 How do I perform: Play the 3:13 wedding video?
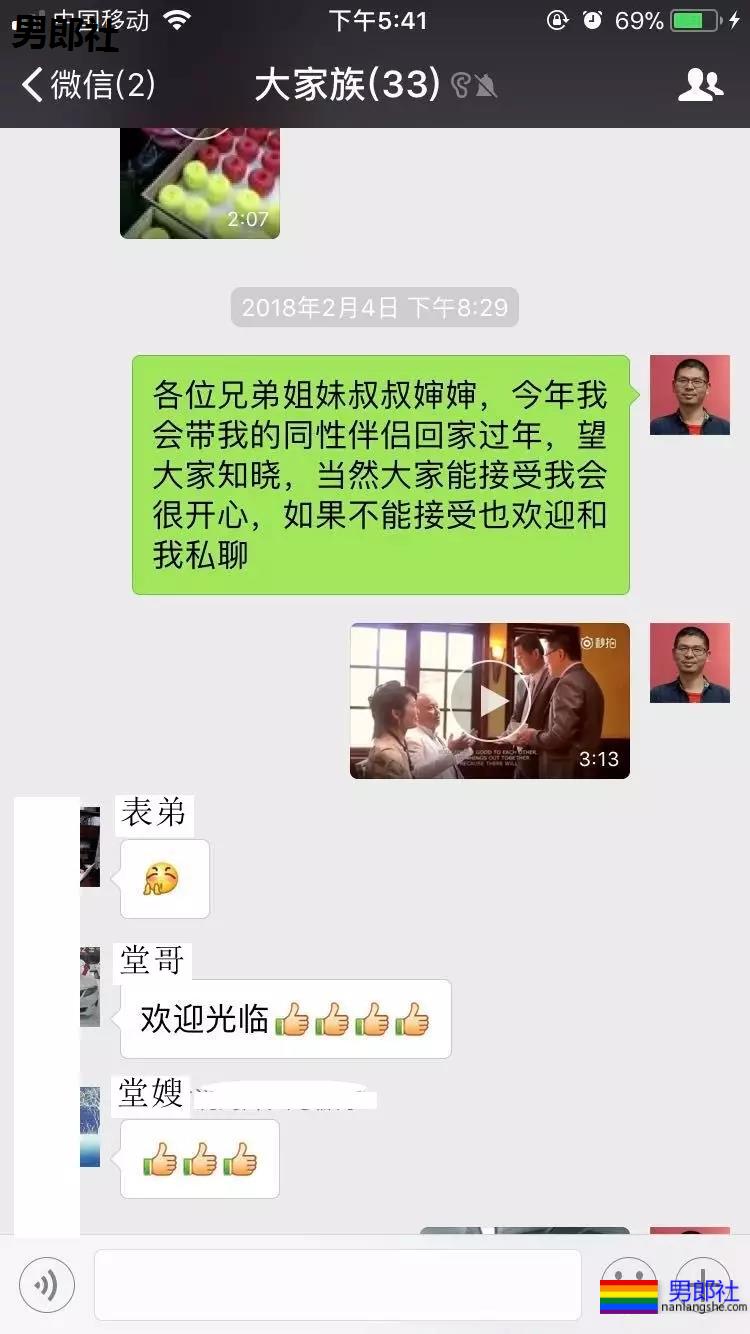tap(489, 700)
